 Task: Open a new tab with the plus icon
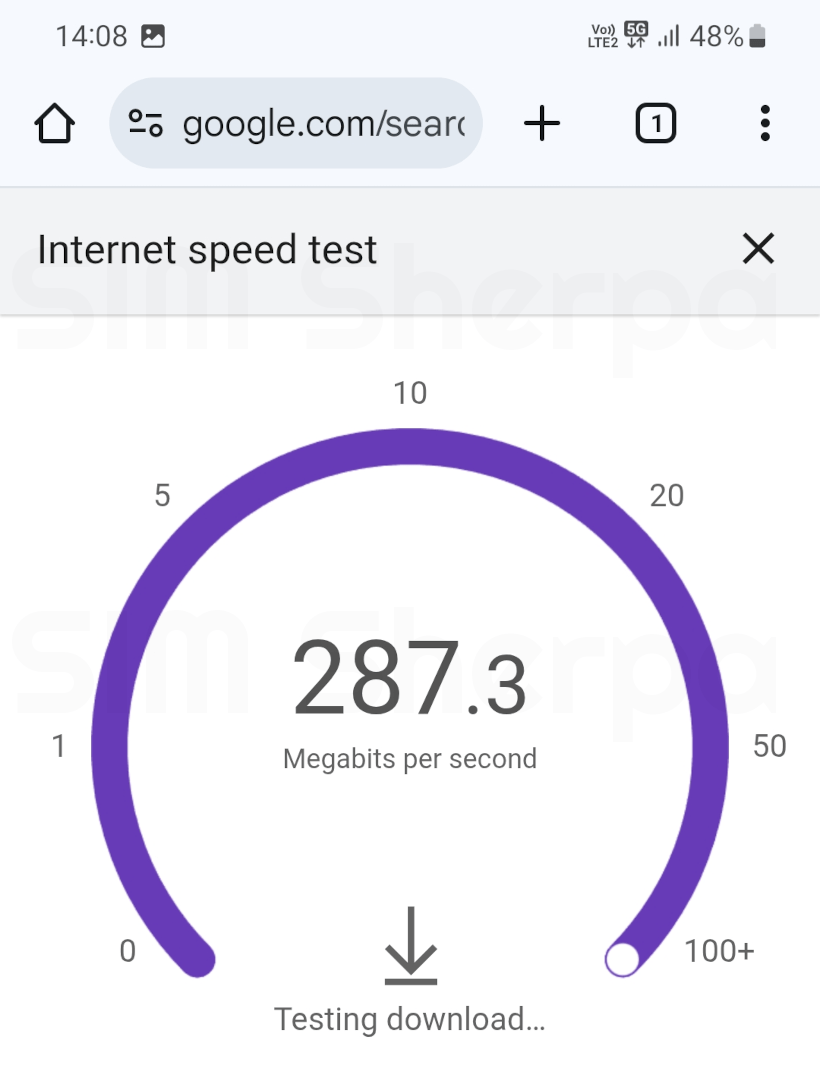point(542,123)
